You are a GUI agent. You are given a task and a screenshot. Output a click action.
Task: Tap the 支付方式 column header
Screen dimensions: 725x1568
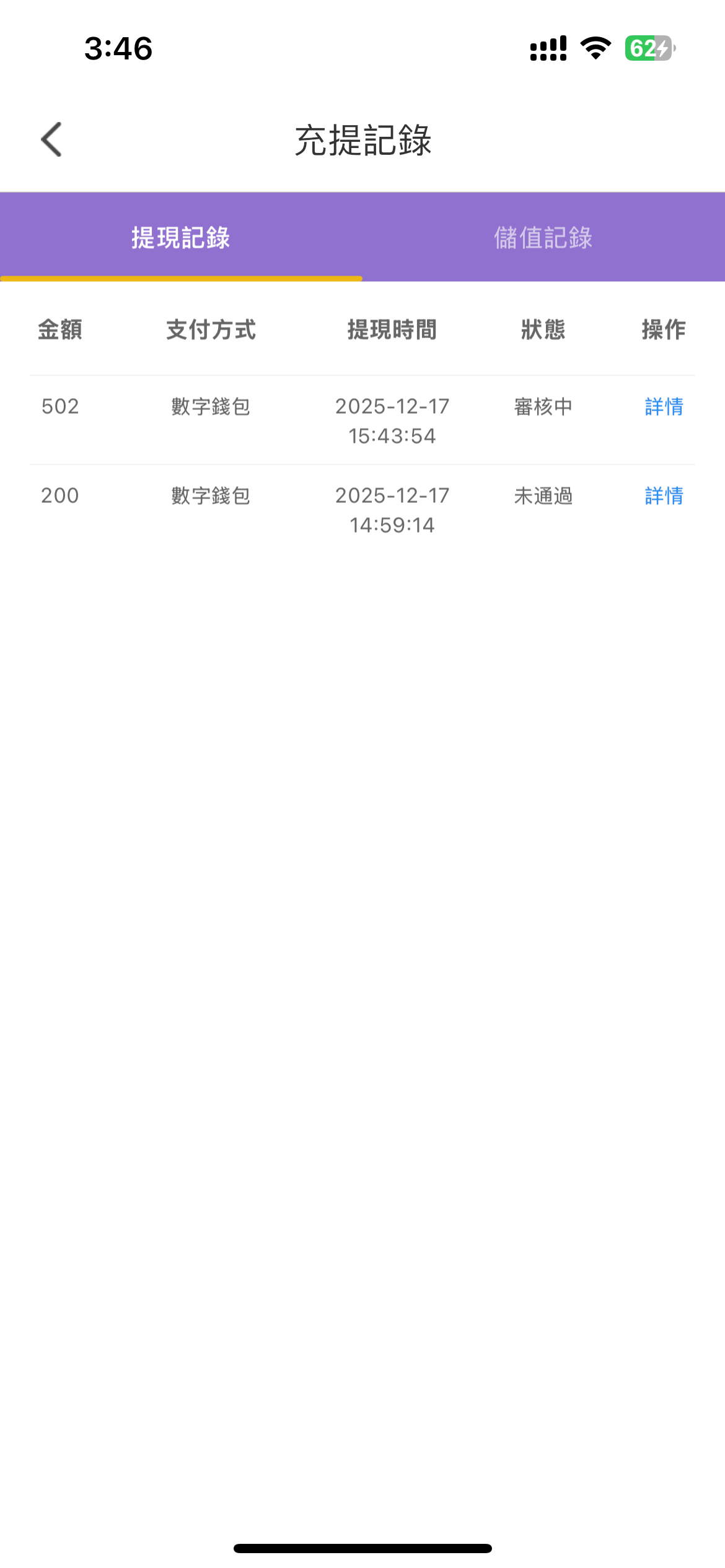[211, 331]
